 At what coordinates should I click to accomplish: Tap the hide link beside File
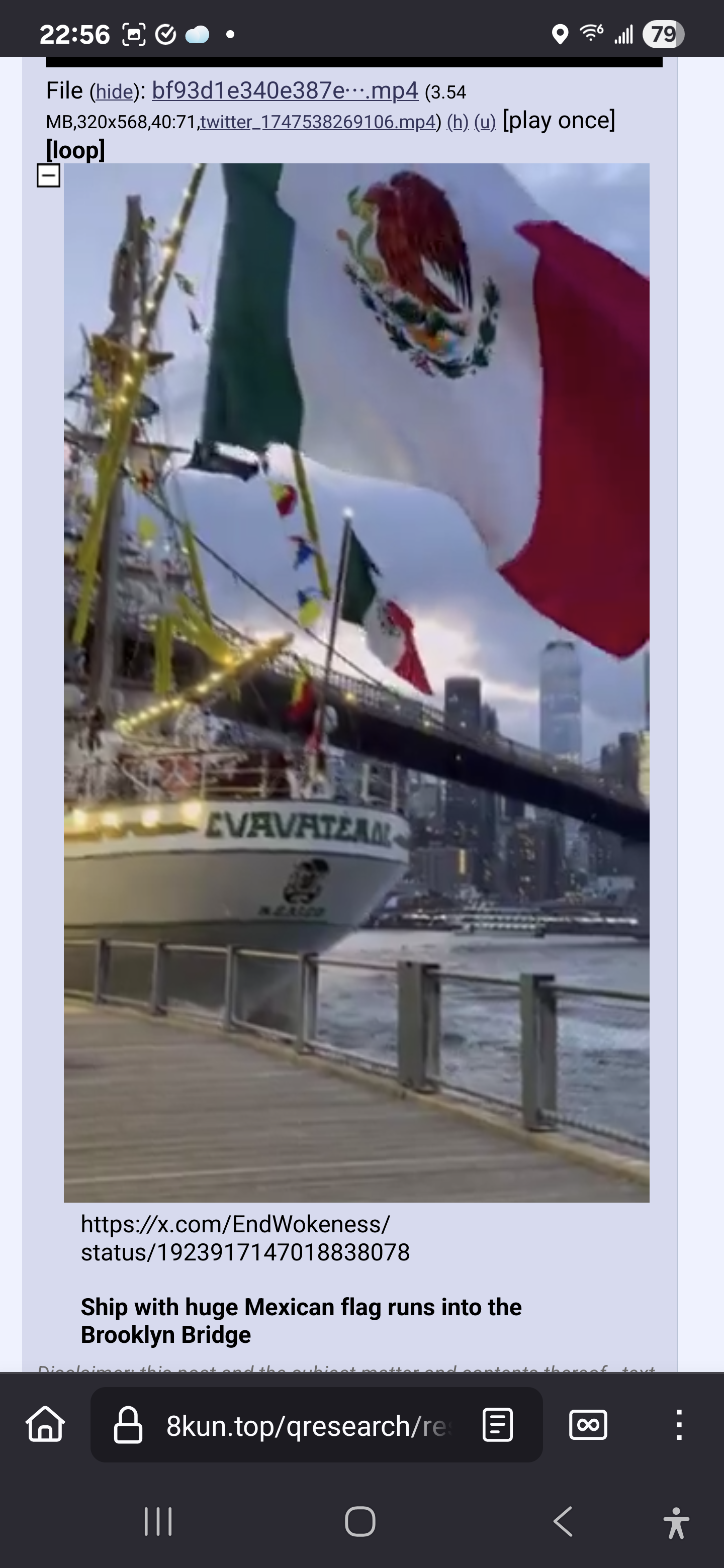point(114,92)
